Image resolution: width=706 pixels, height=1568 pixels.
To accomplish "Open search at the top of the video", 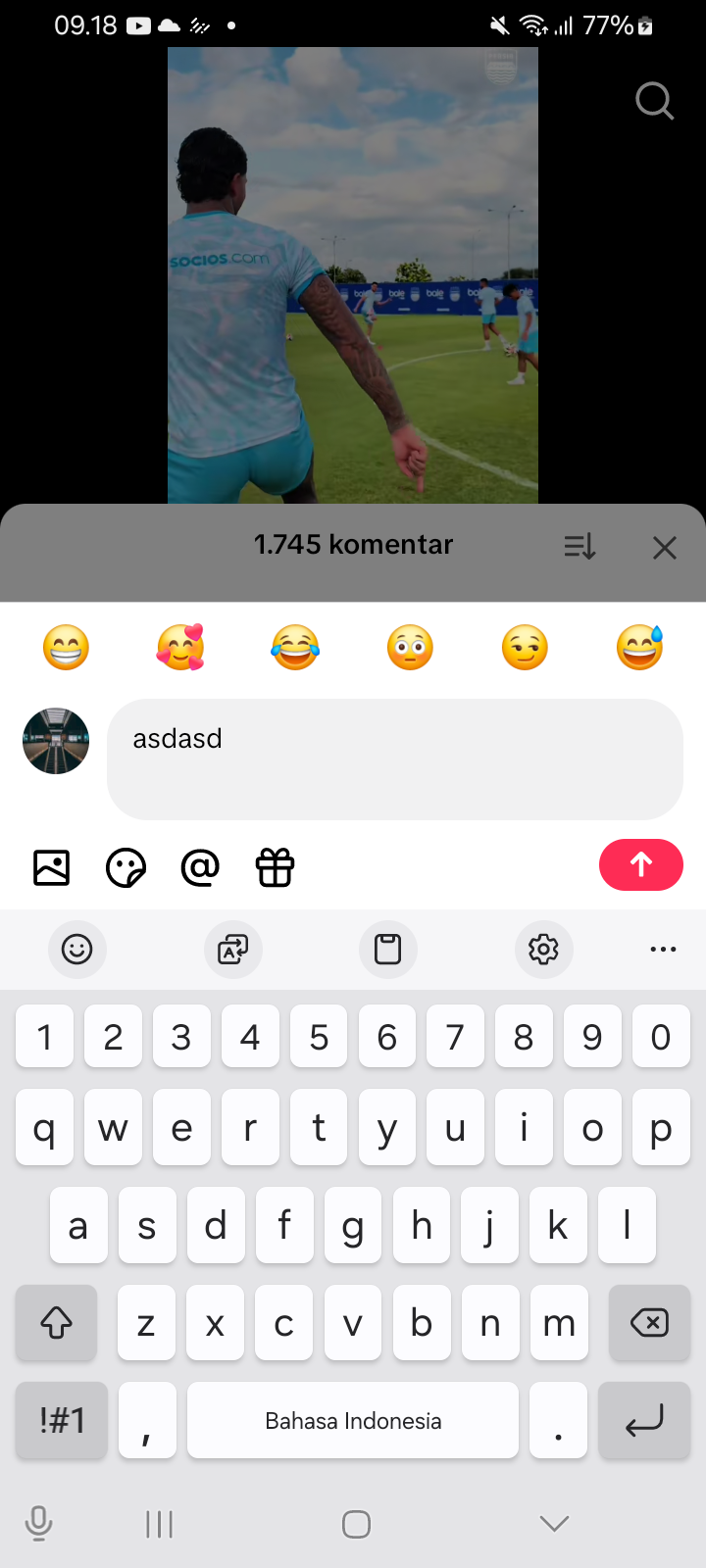I will pyautogui.click(x=654, y=100).
